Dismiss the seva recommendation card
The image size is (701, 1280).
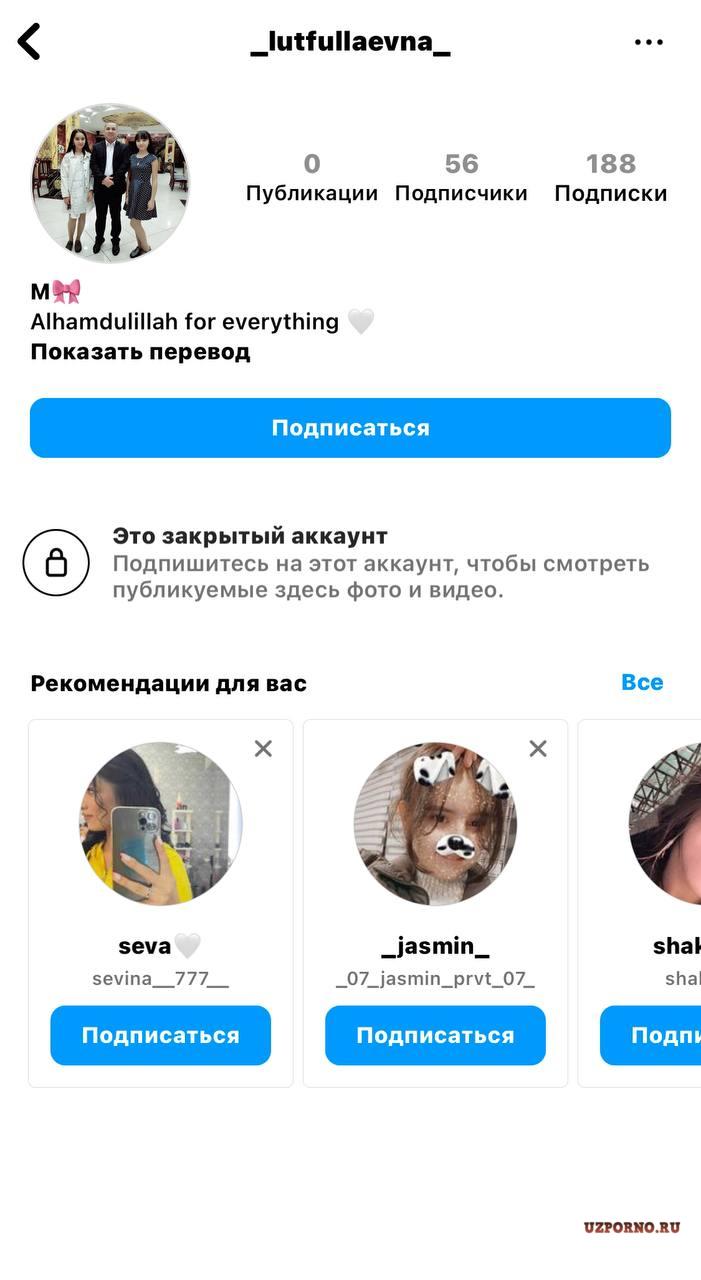tap(263, 748)
